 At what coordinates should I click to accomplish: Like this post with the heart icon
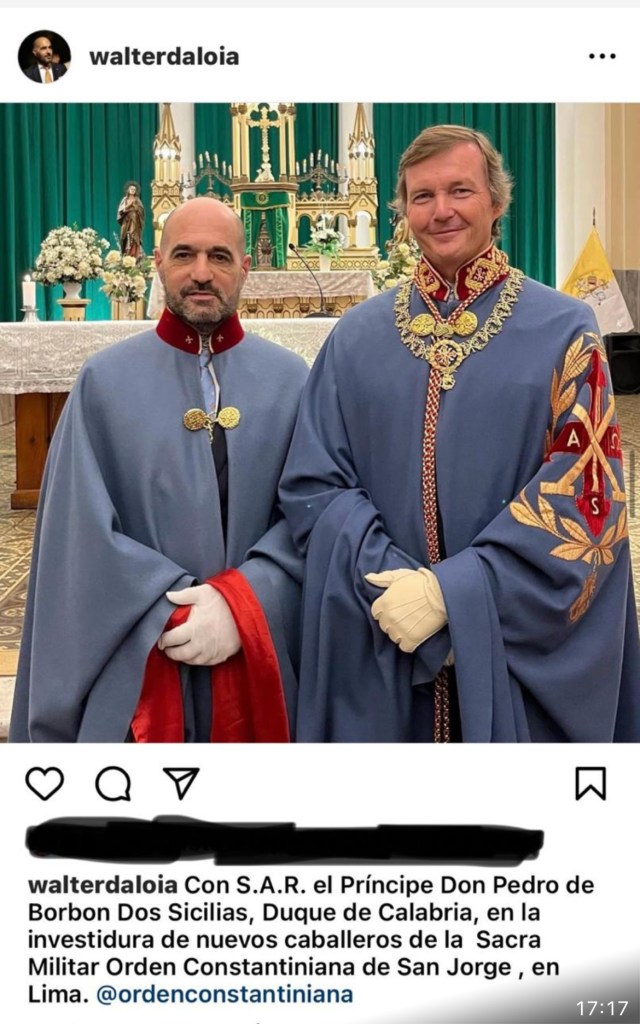(x=44, y=783)
